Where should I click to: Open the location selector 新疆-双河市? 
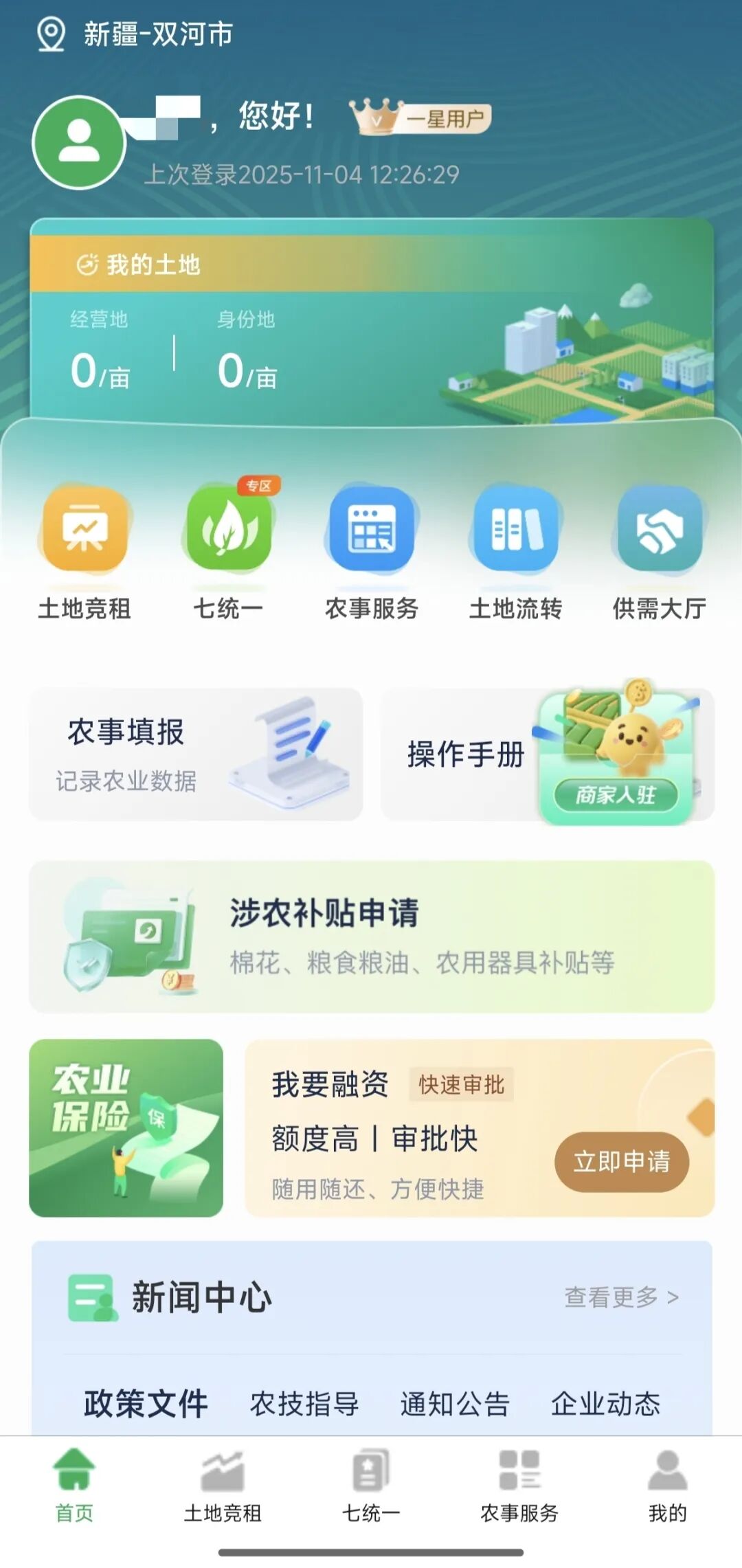tap(137, 34)
